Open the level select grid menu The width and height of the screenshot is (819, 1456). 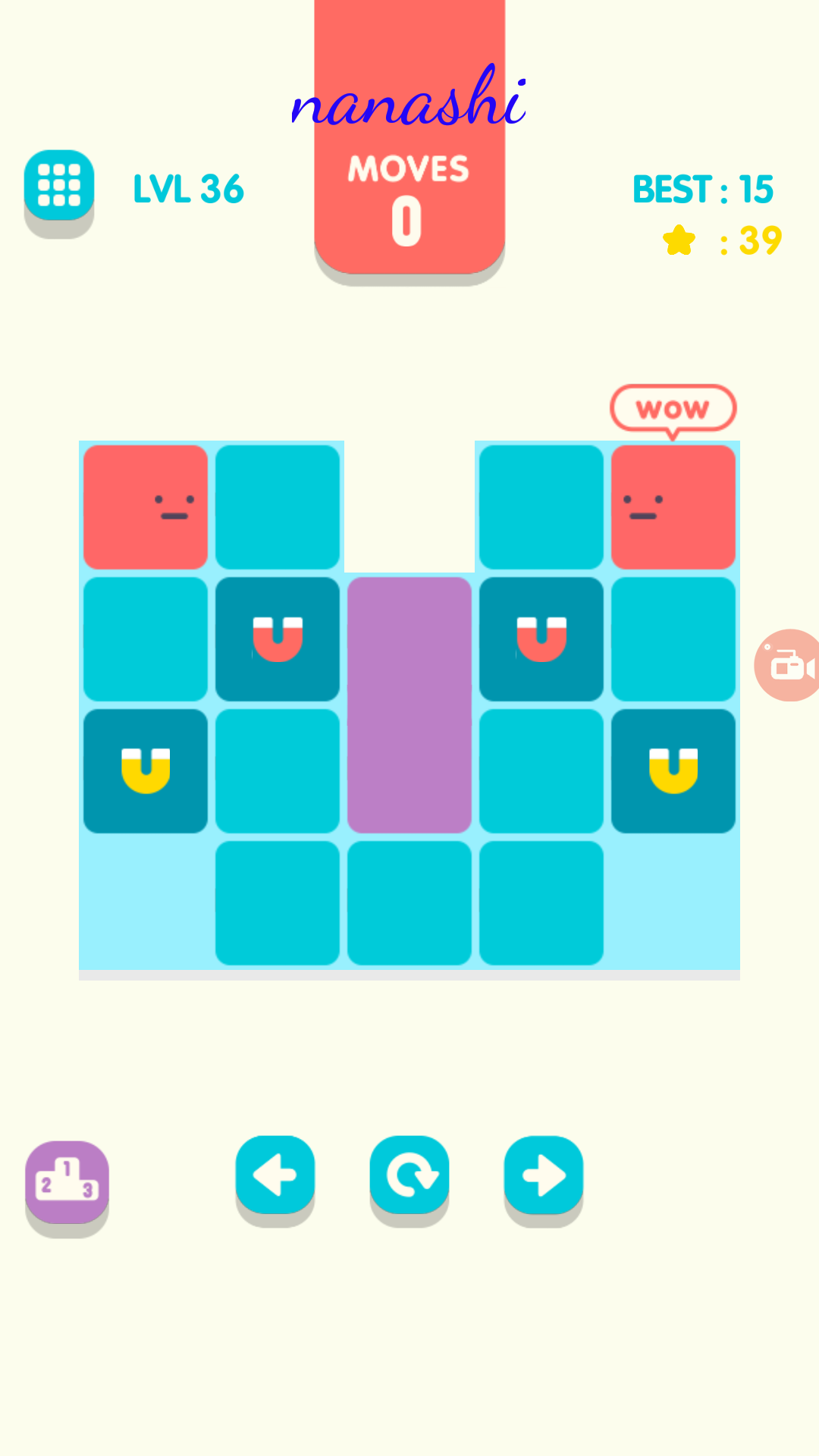59,186
